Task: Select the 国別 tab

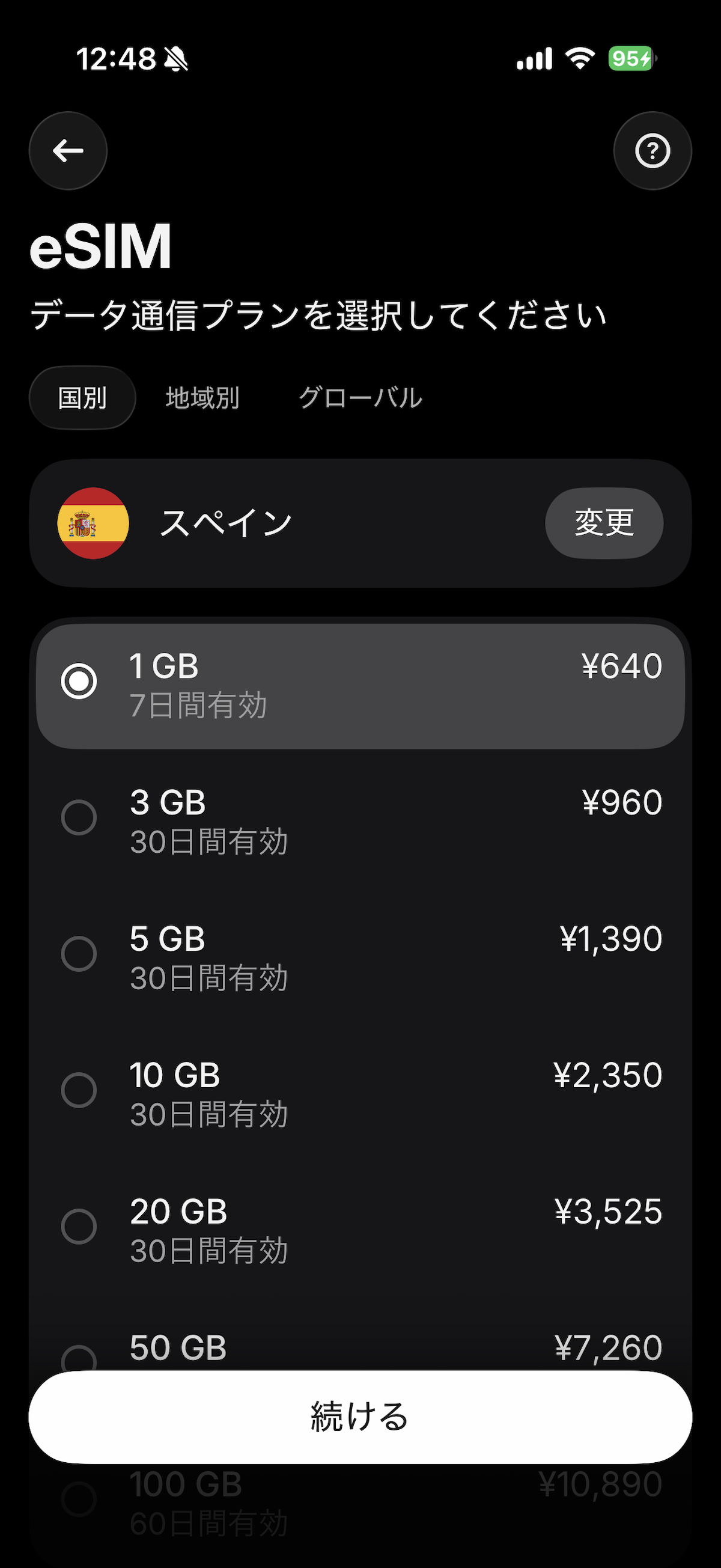Action: tap(83, 398)
